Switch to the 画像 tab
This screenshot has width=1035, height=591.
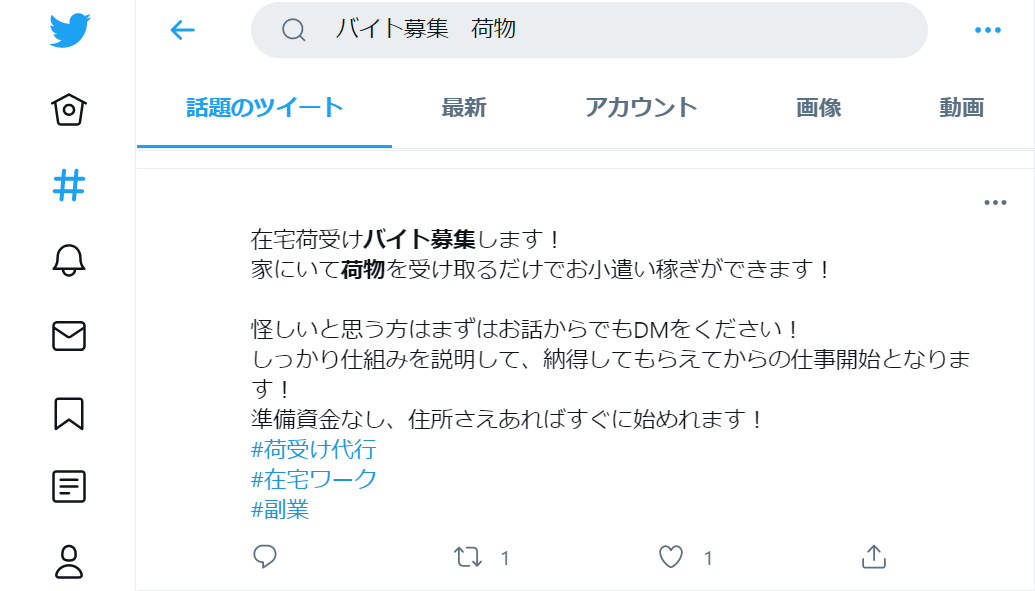pos(818,108)
